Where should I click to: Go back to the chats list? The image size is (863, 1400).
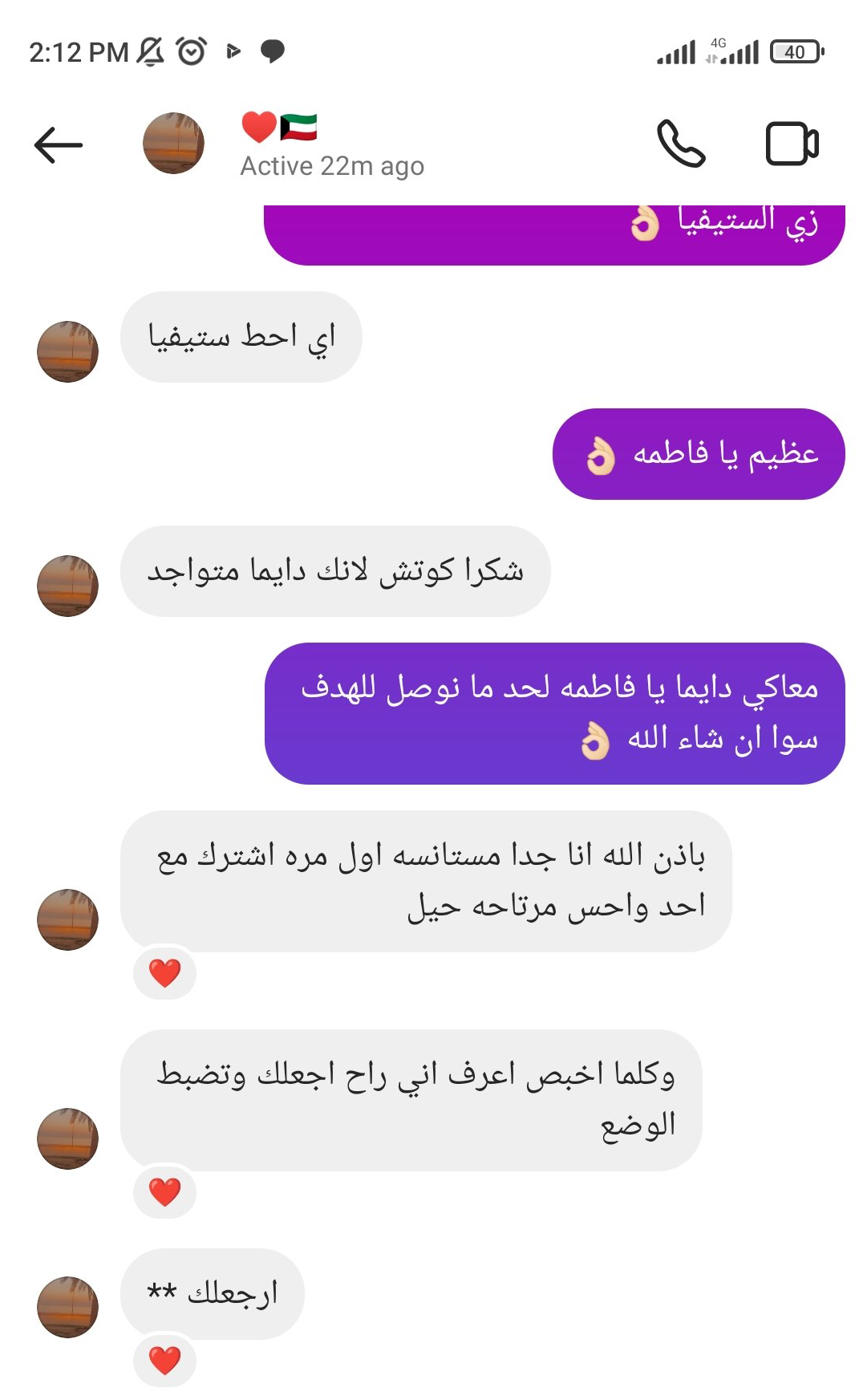(x=58, y=145)
